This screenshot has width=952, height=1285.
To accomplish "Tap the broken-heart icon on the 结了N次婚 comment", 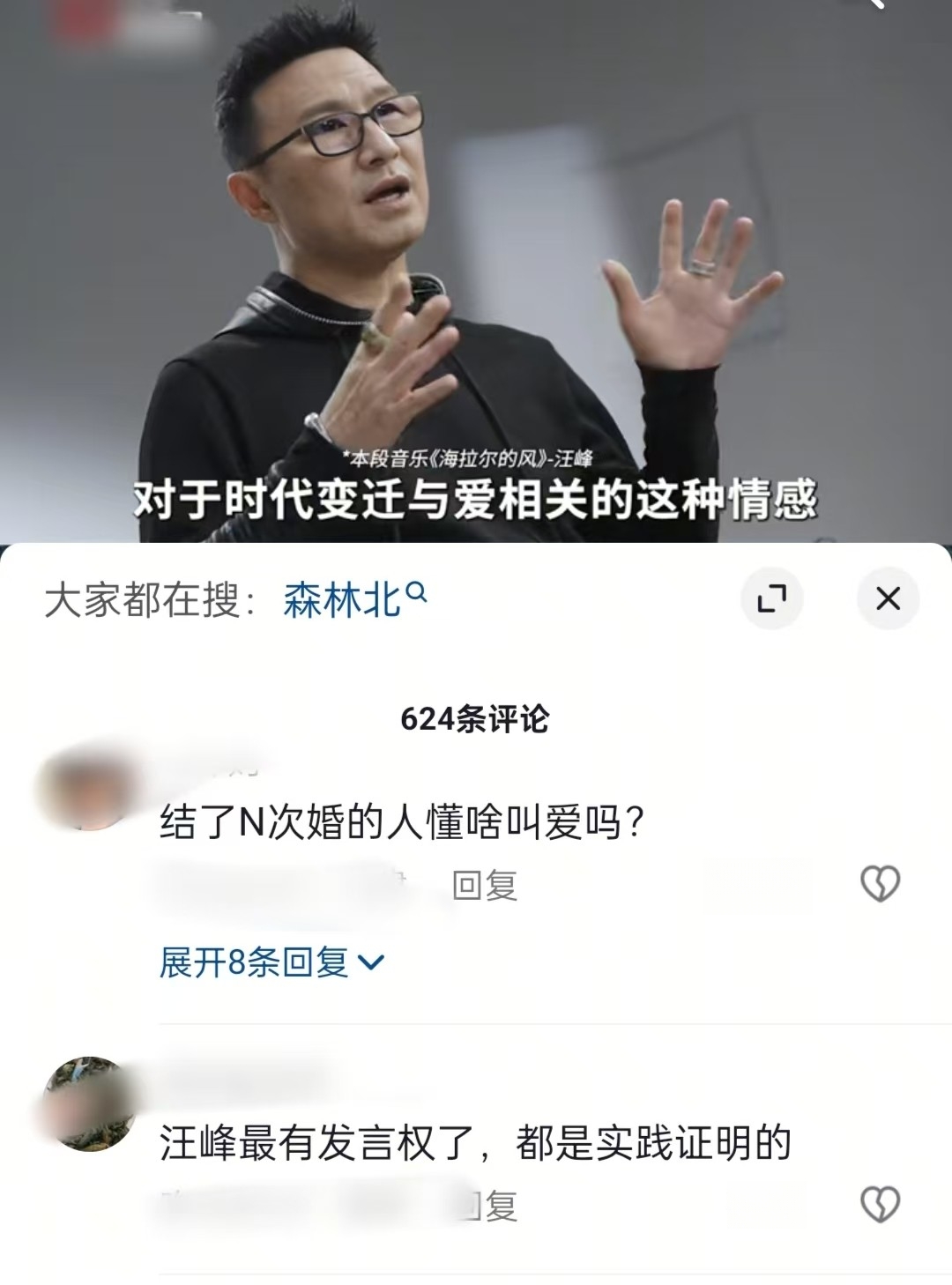I will click(879, 883).
